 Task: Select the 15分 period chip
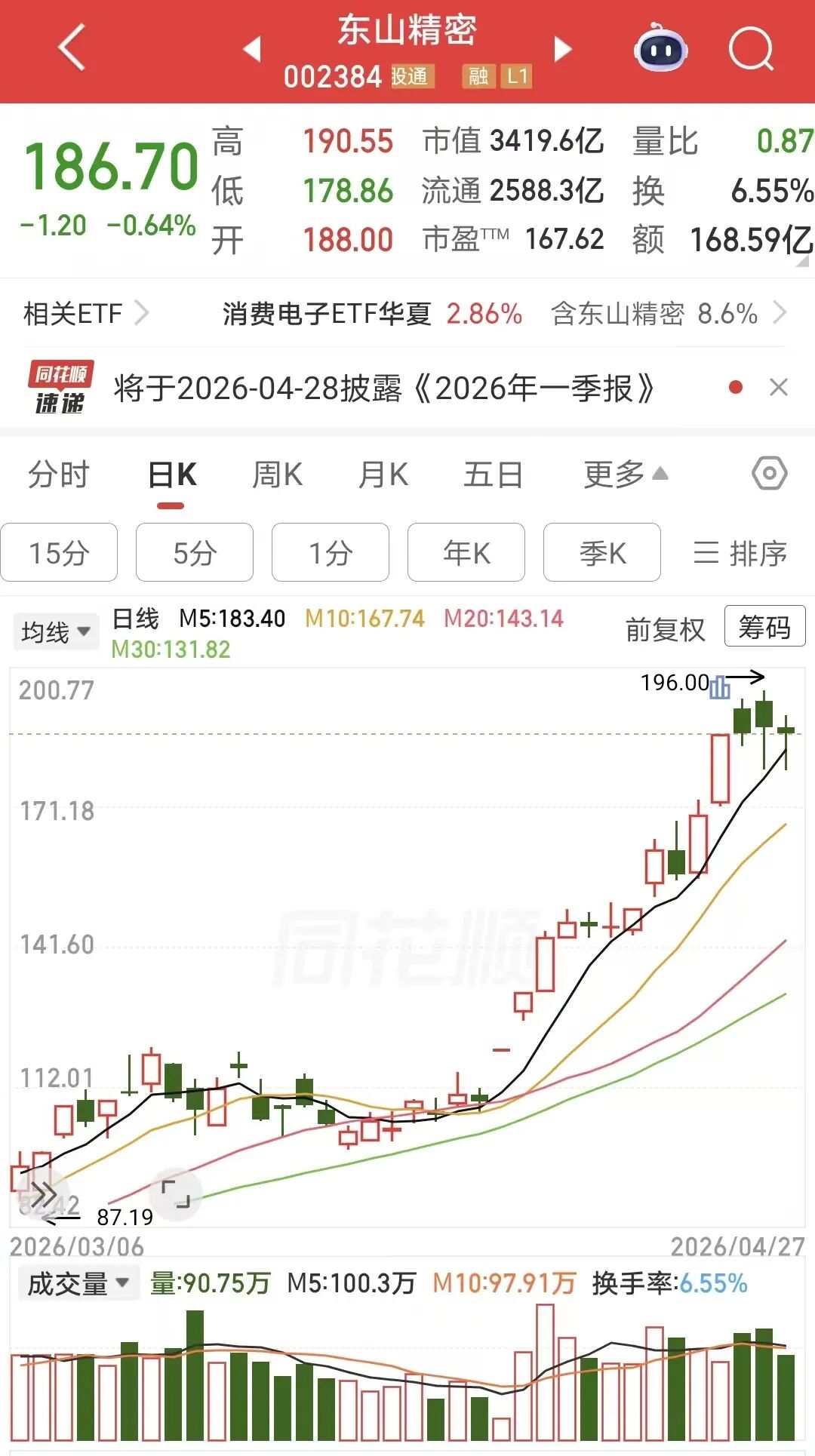coord(59,553)
